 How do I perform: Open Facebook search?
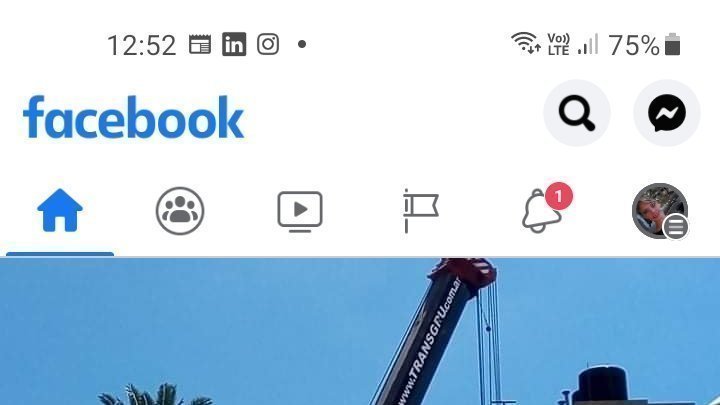[576, 114]
